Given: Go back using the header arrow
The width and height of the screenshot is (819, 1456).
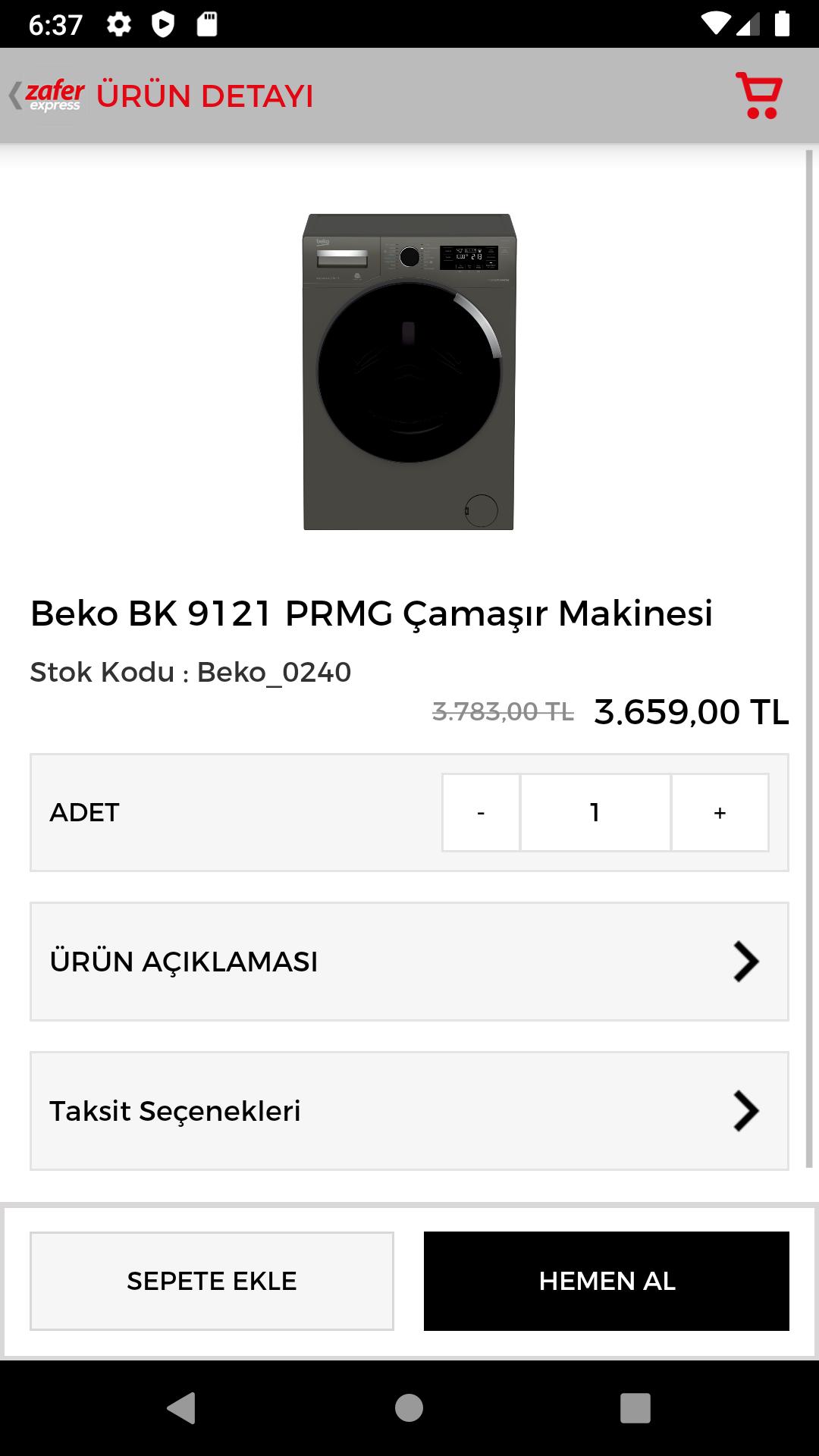Looking at the screenshot, I should (x=15, y=96).
